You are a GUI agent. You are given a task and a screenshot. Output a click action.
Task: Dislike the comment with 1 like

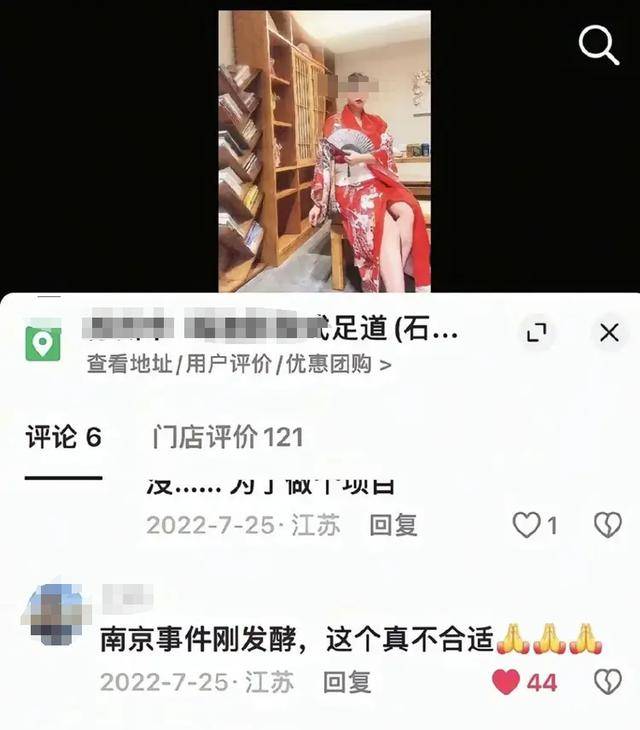pos(608,524)
